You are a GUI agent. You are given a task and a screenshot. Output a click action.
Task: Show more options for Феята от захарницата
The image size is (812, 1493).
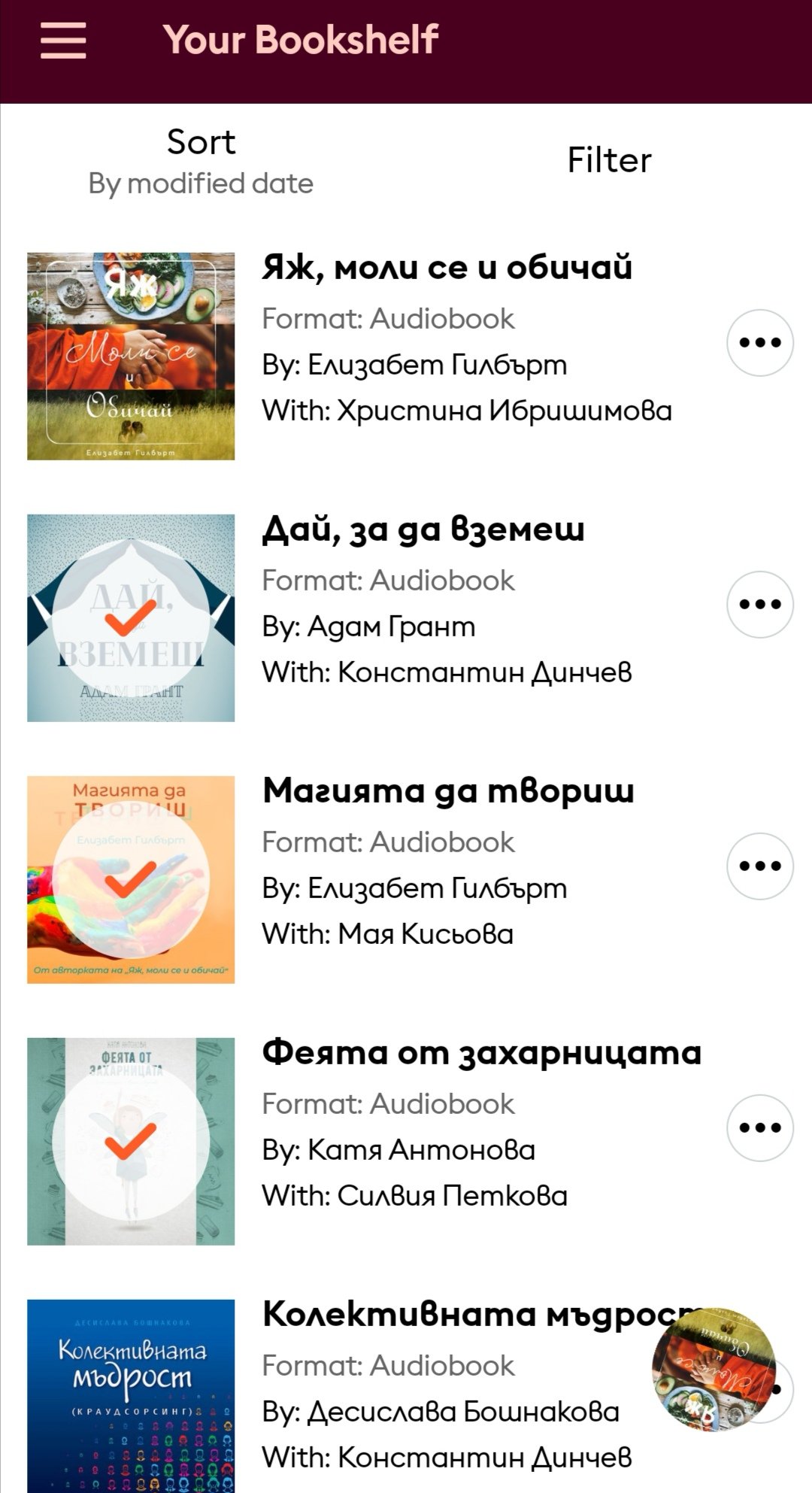[760, 1127]
